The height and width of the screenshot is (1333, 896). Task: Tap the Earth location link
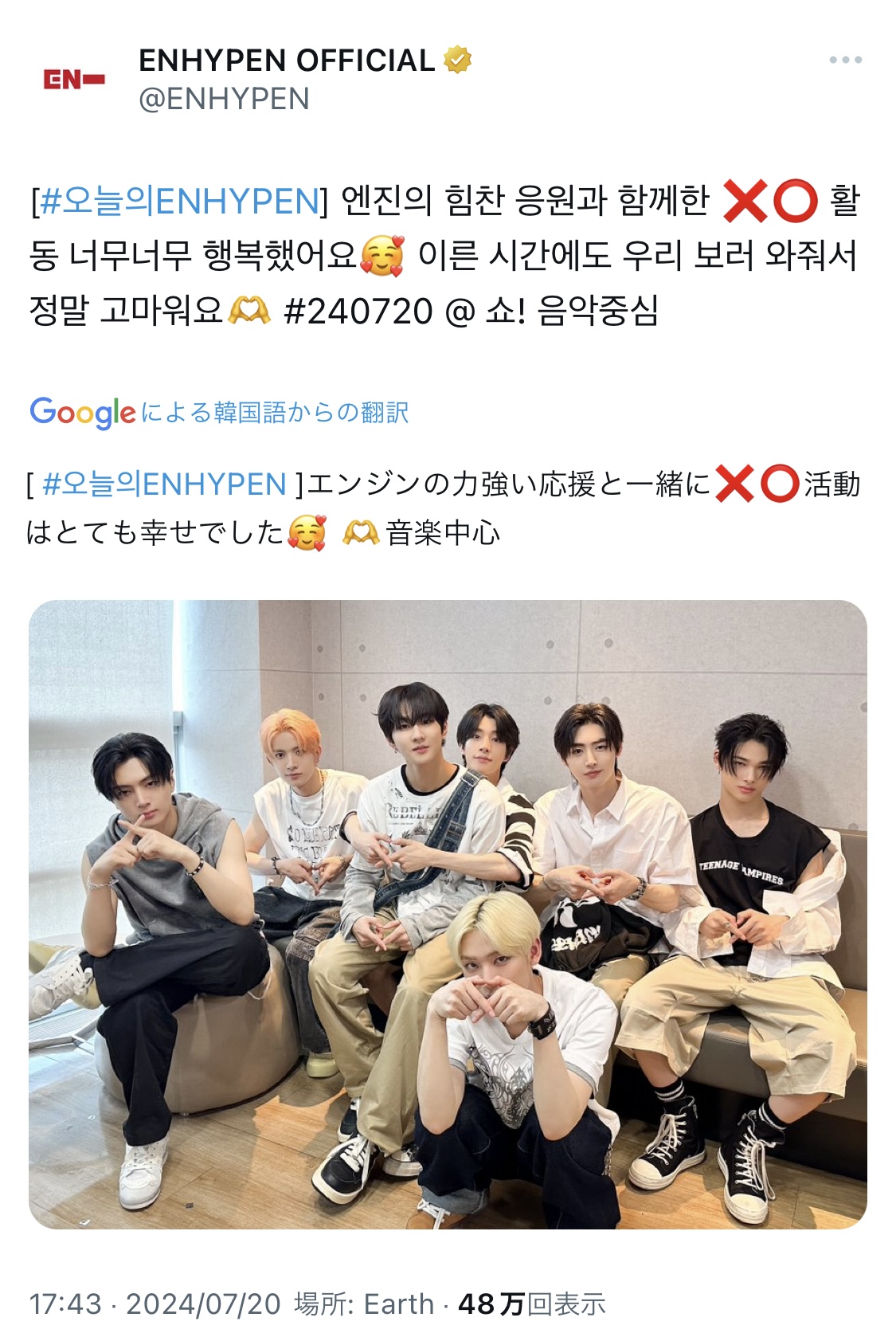click(399, 1304)
